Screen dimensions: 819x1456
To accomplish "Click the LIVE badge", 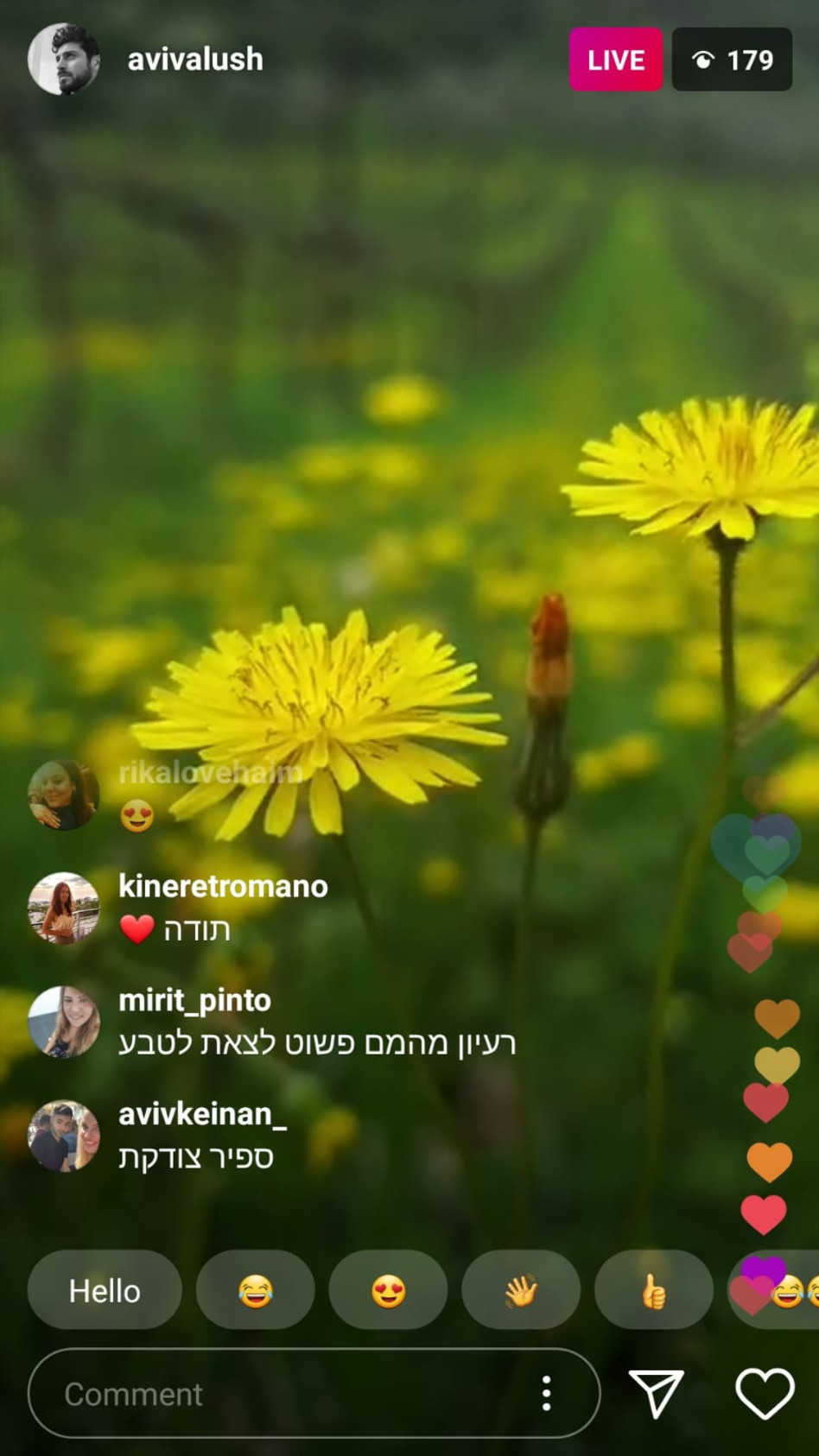I will pyautogui.click(x=615, y=60).
